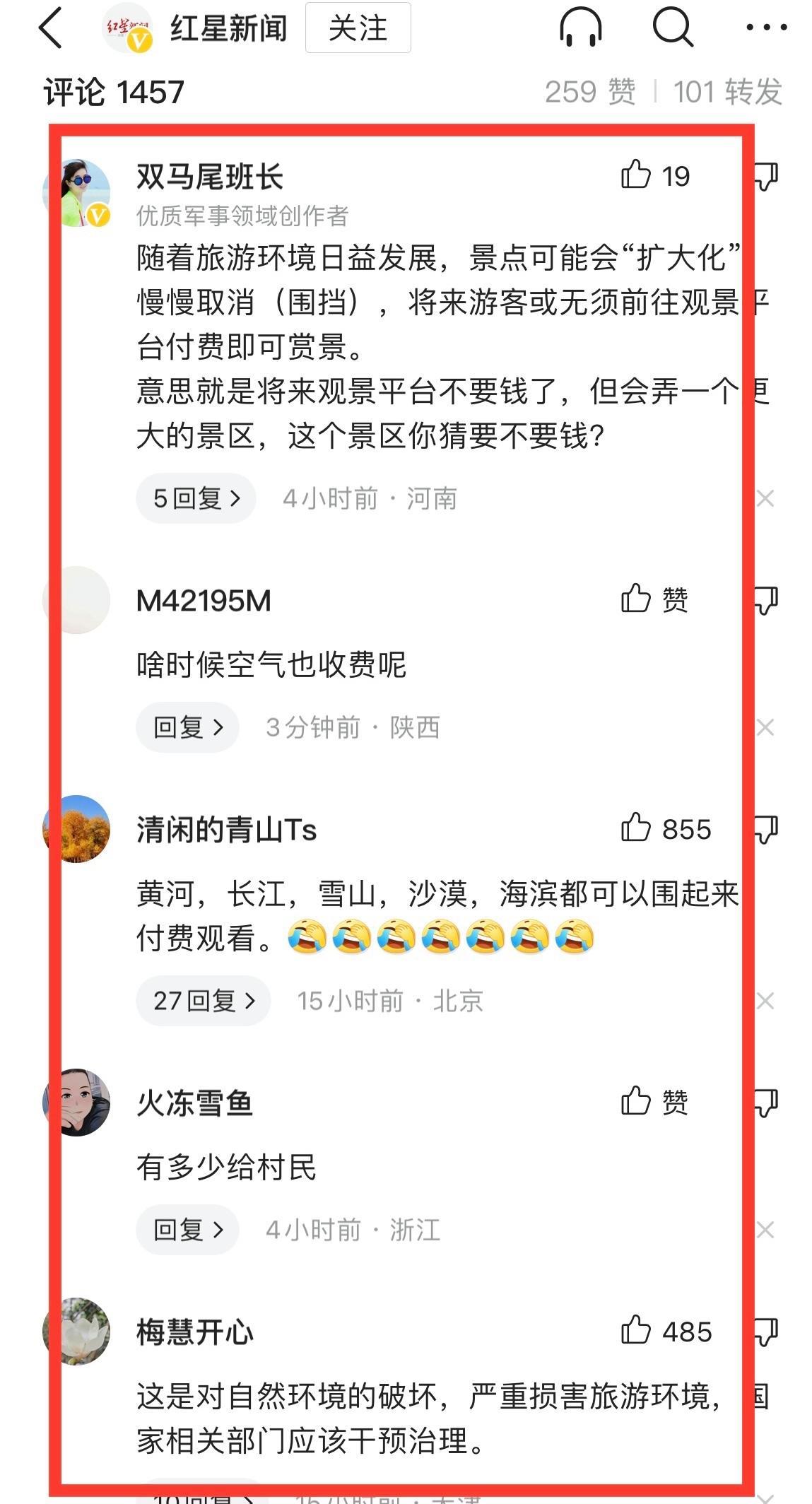Image resolution: width=812 pixels, height=1504 pixels.
Task: Dislike 清闲的青山Ts's comment
Action: [x=766, y=828]
